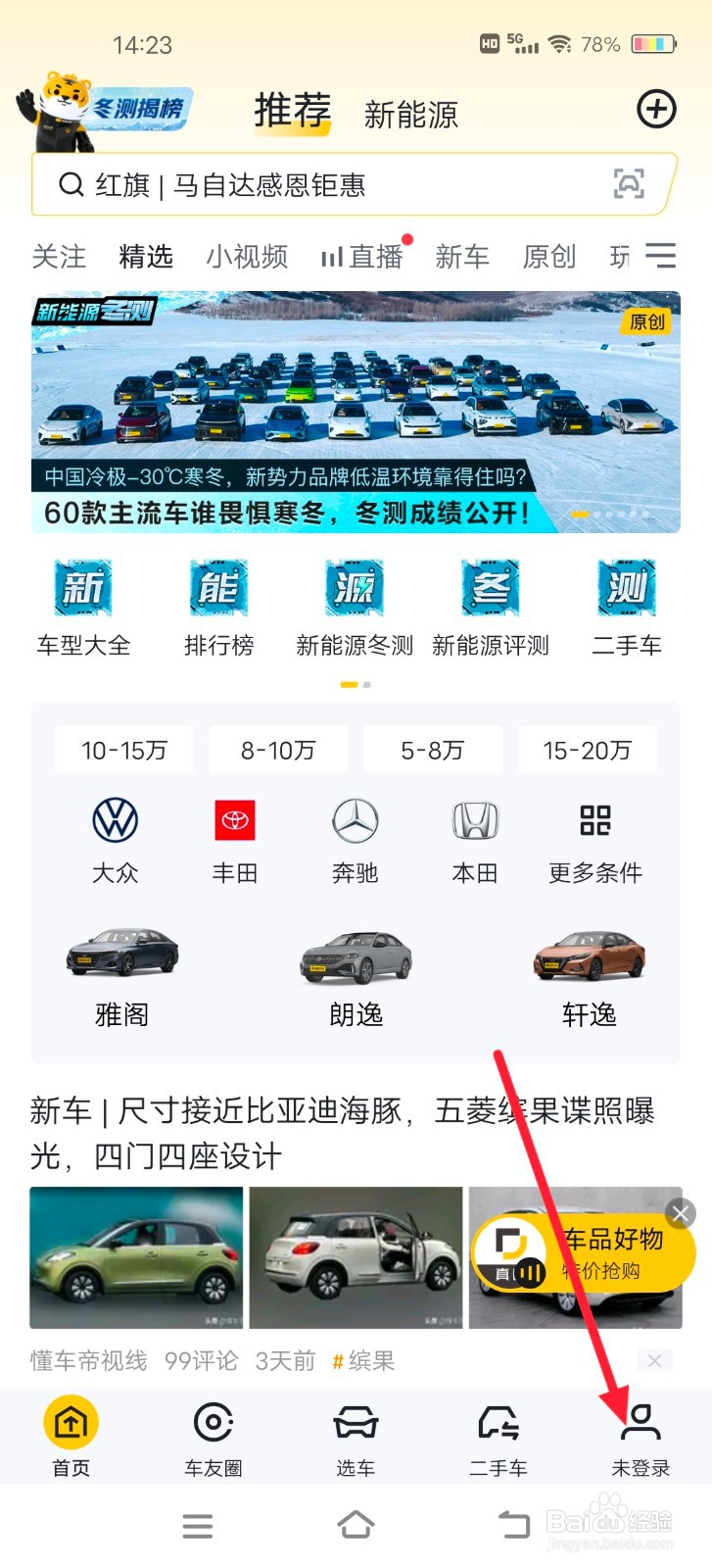The height and width of the screenshot is (1568, 712).
Task: Tap the 10-15万 price range button
Action: pyautogui.click(x=124, y=749)
